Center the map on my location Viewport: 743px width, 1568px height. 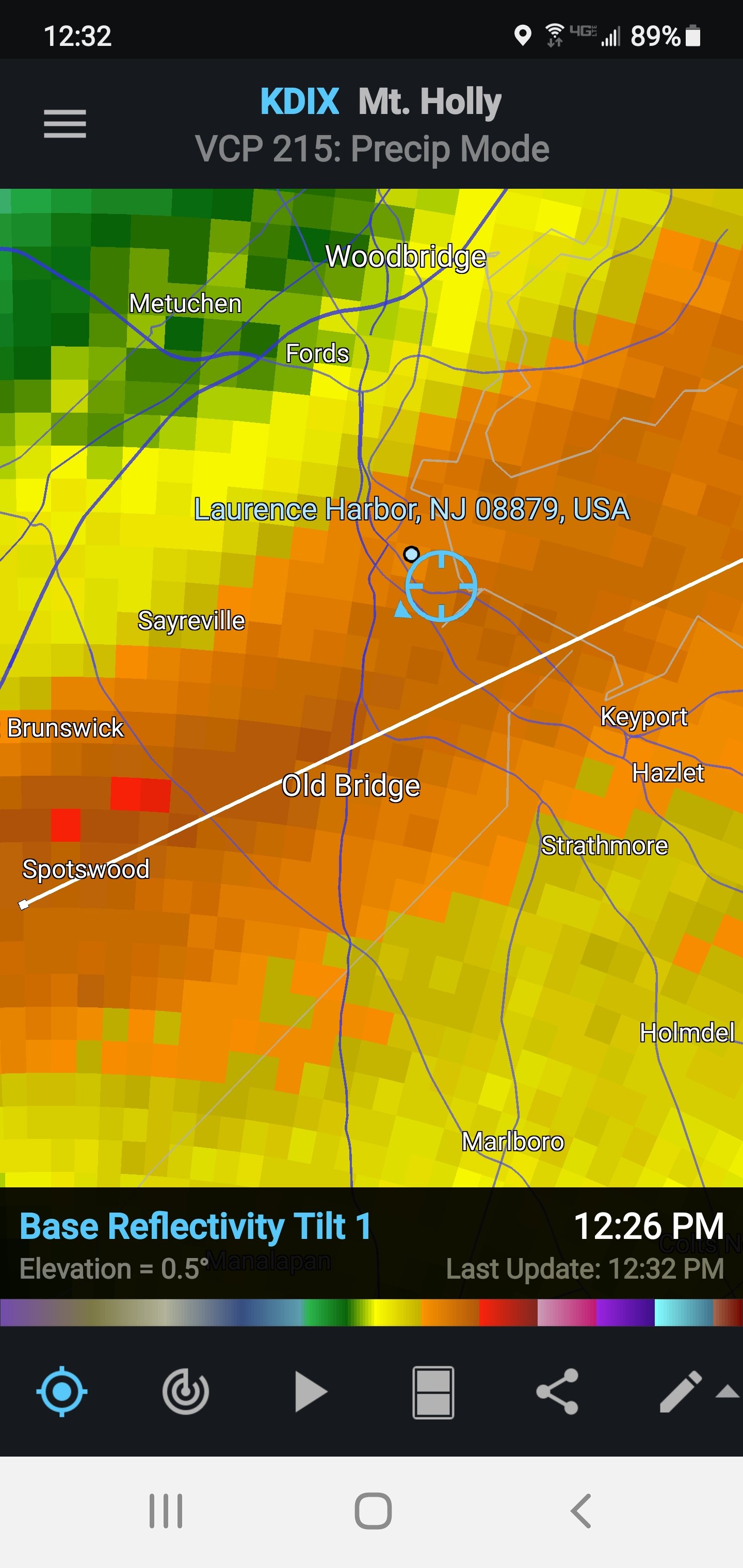[61, 1392]
